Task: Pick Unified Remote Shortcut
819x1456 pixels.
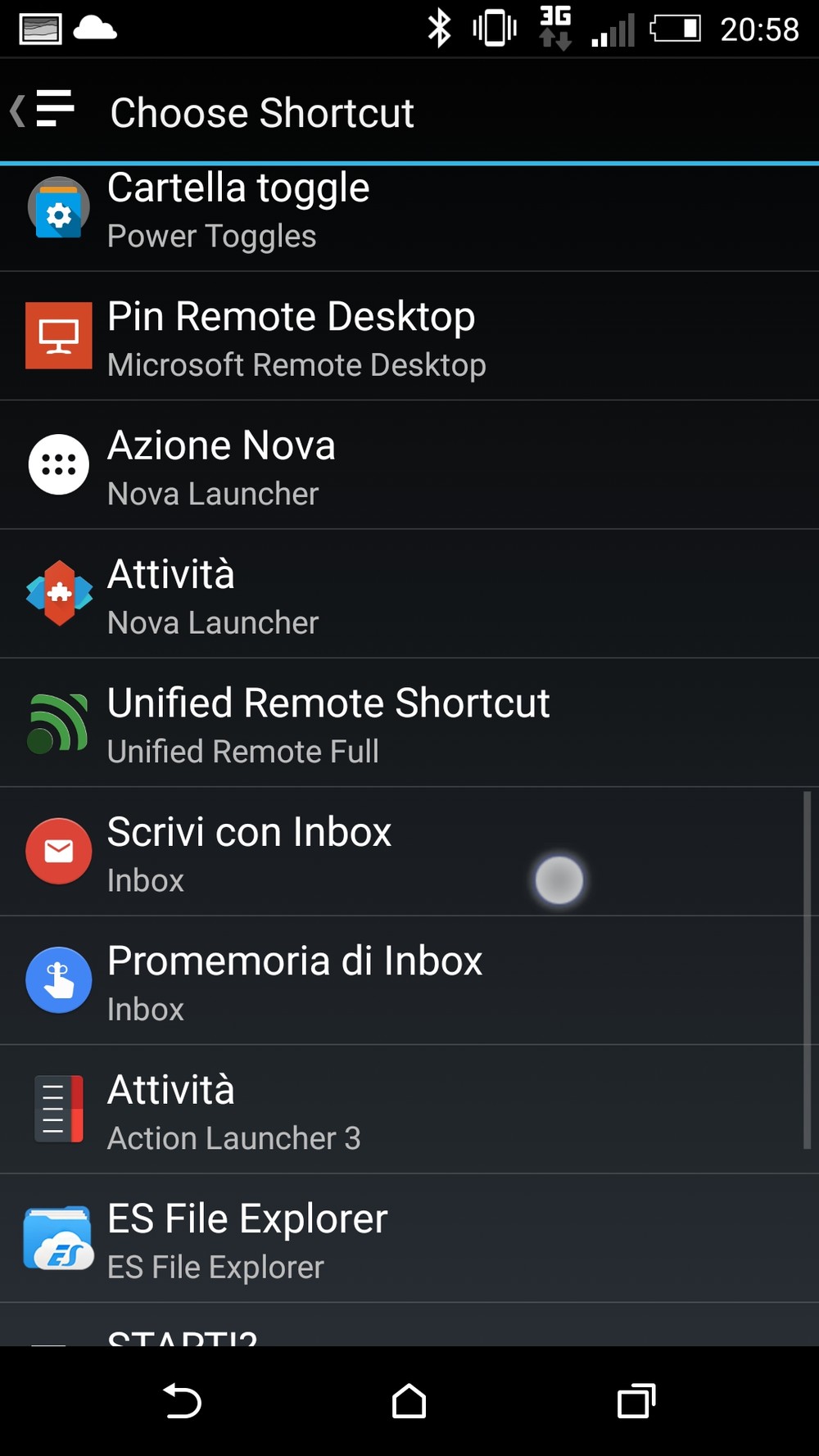Action: [409, 723]
